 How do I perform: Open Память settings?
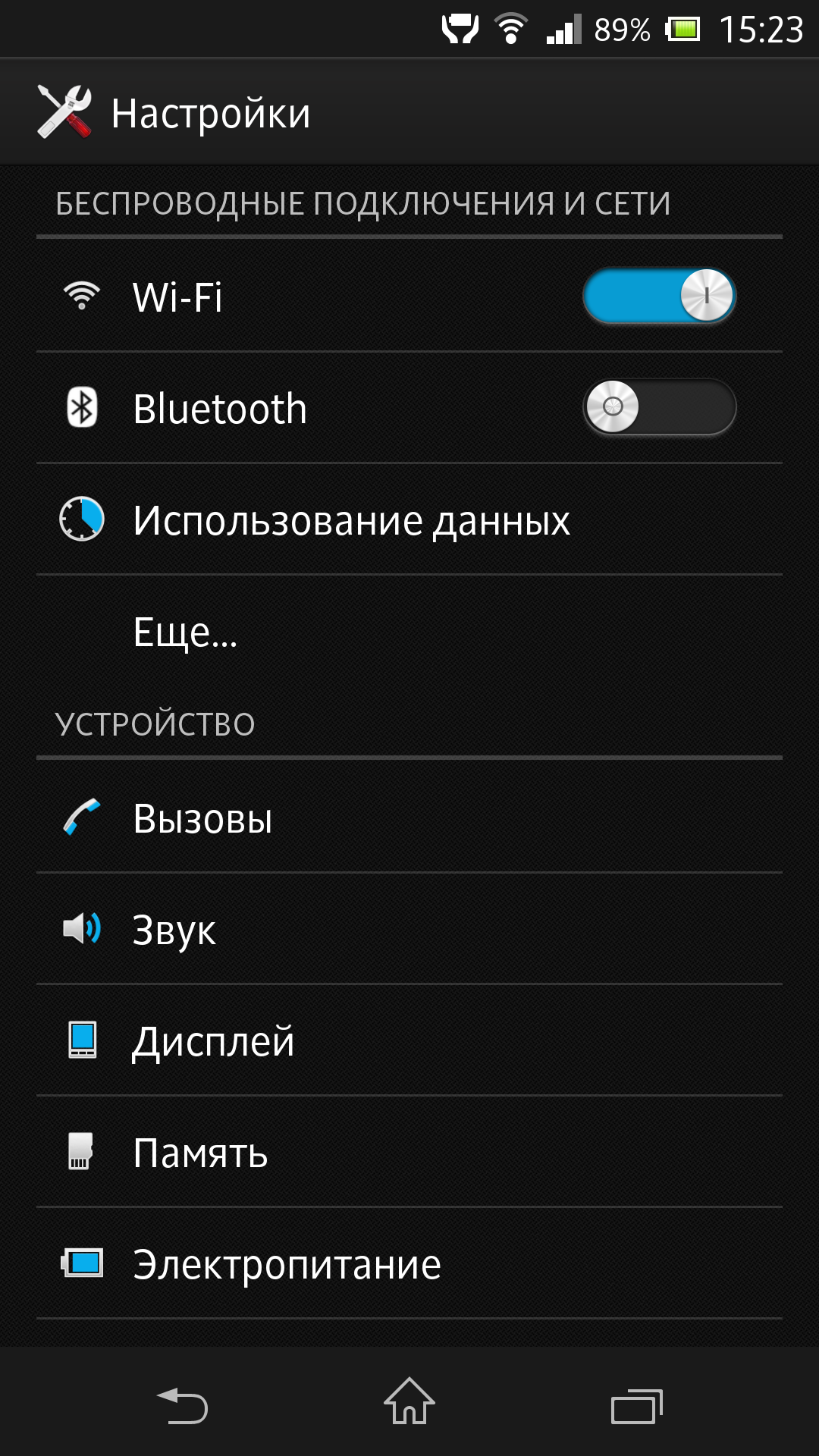click(409, 1152)
